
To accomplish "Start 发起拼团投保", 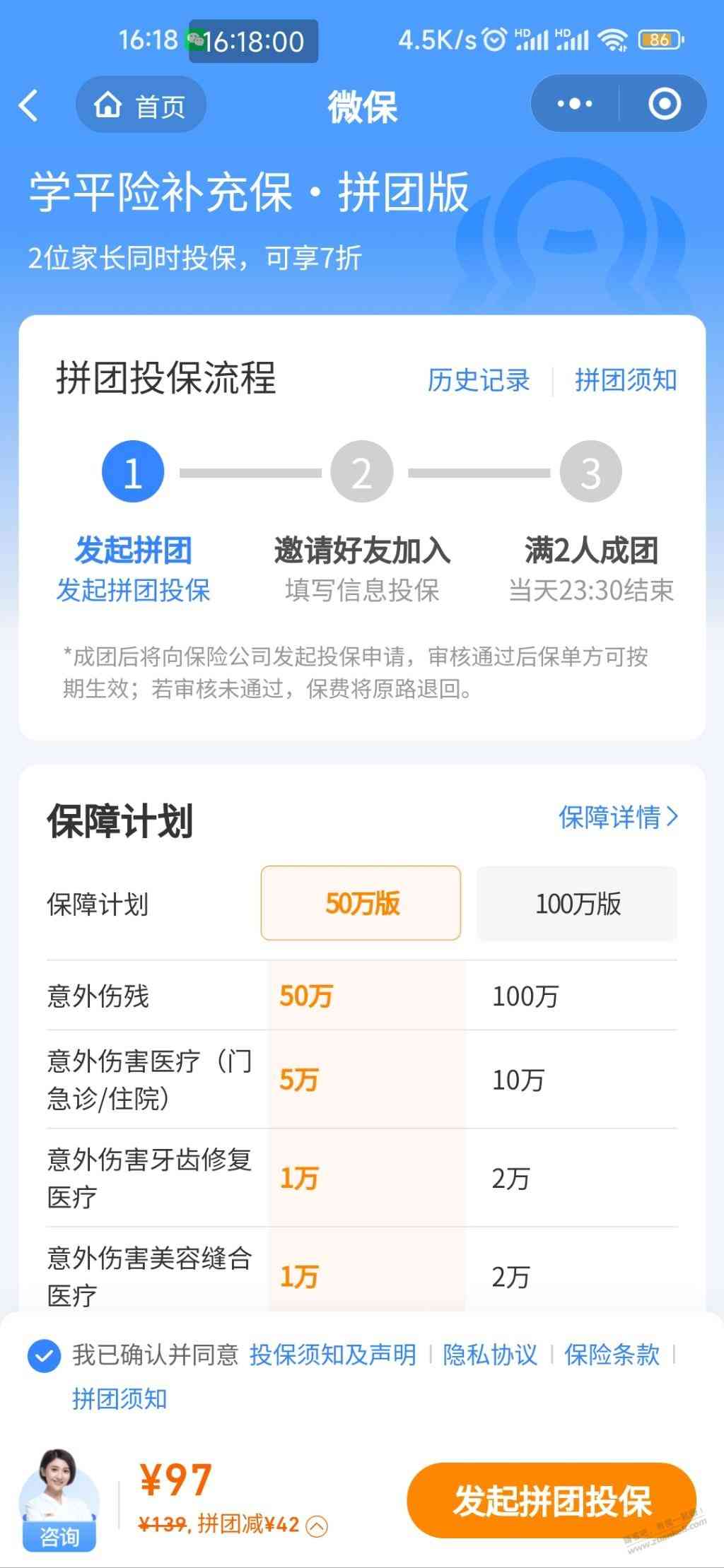I will coord(551,1500).
